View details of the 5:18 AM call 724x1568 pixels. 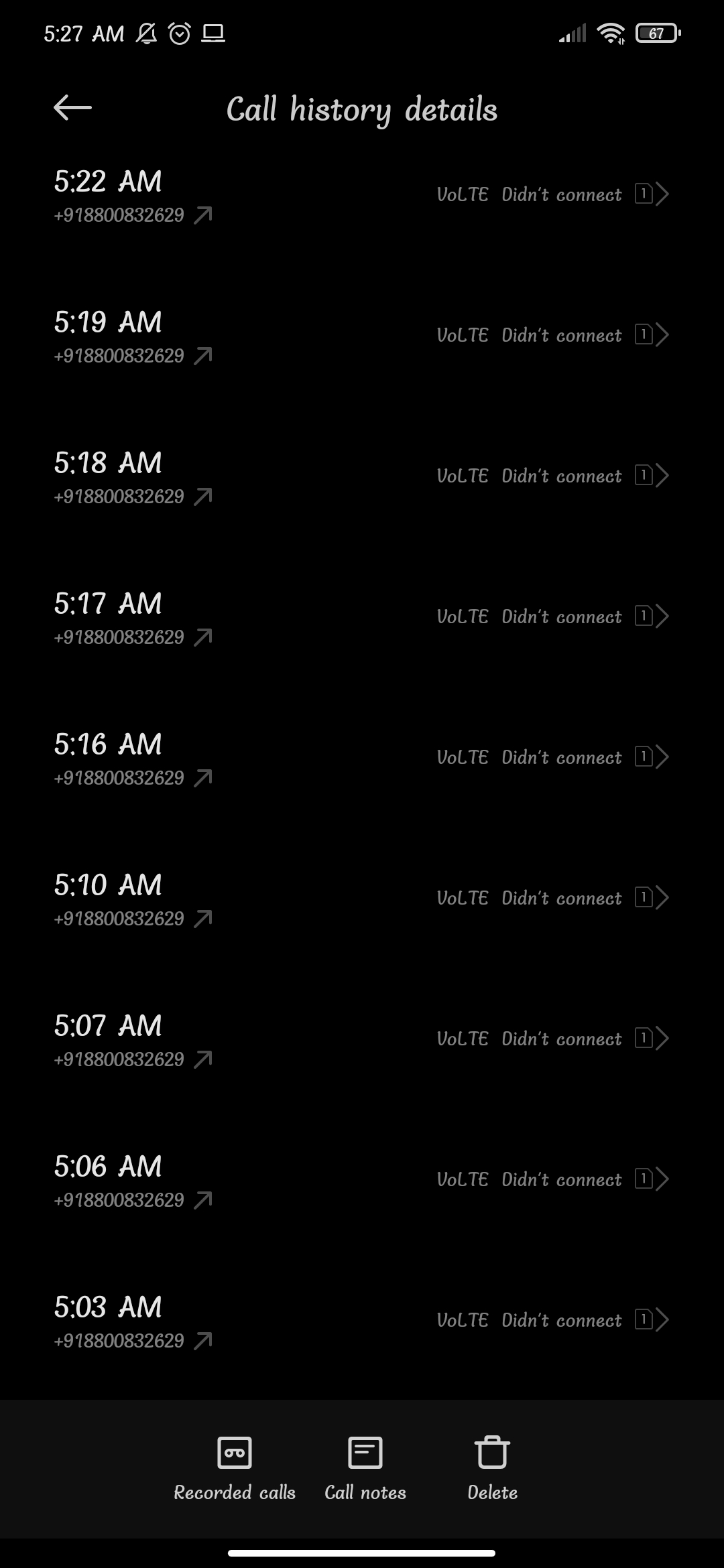(362, 477)
